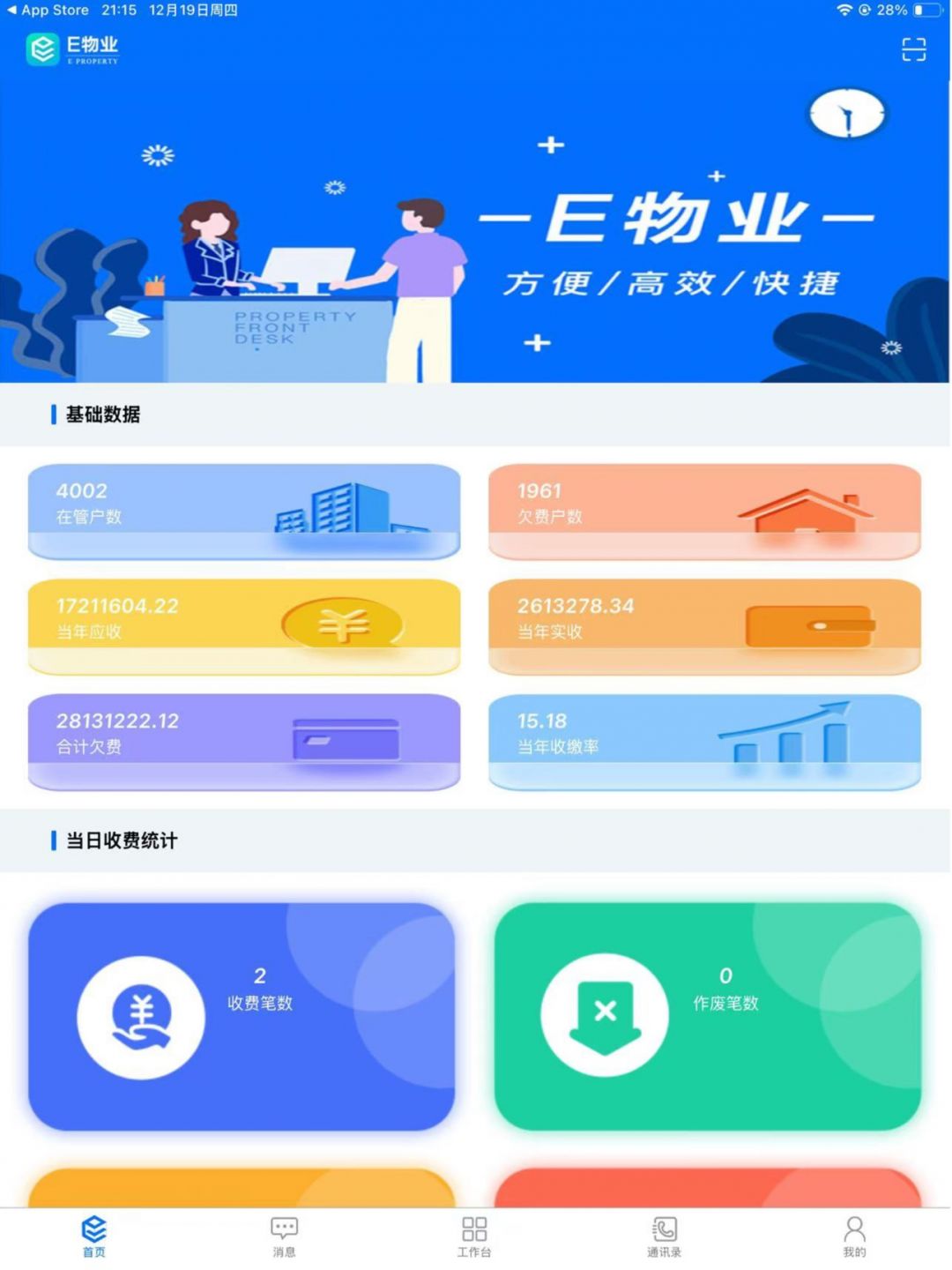View the 当年应收 card
Screen dimensions: 952x1270
pyautogui.click(x=244, y=626)
